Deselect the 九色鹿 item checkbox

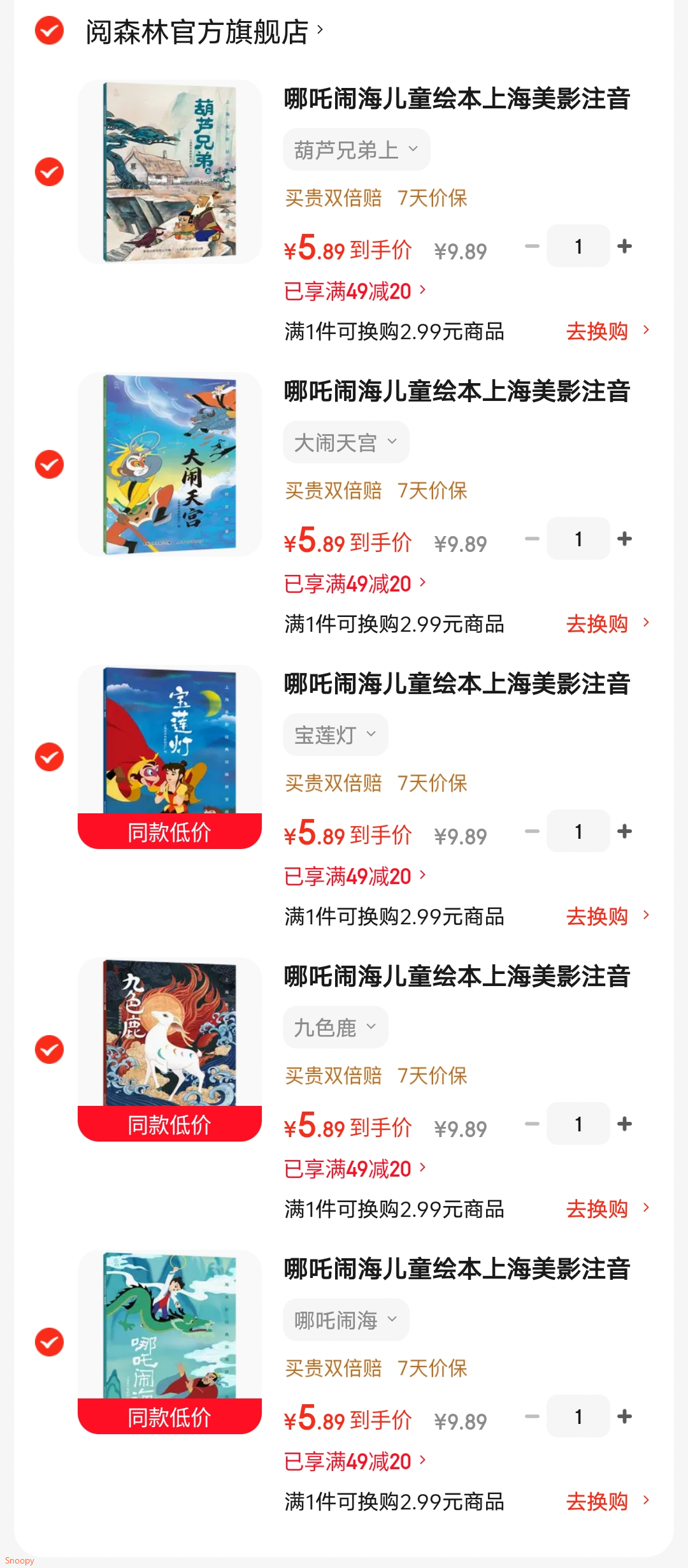[x=49, y=1049]
